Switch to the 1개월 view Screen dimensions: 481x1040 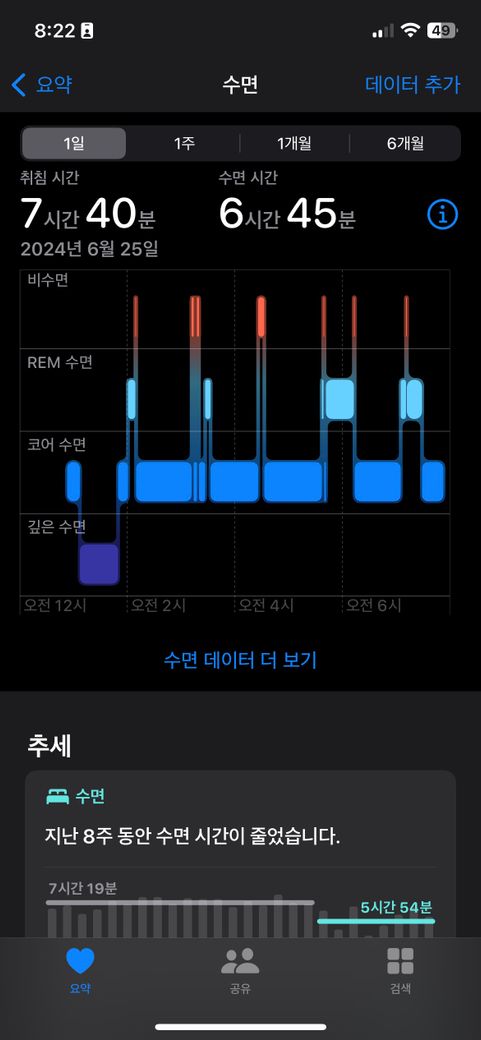pyautogui.click(x=295, y=143)
